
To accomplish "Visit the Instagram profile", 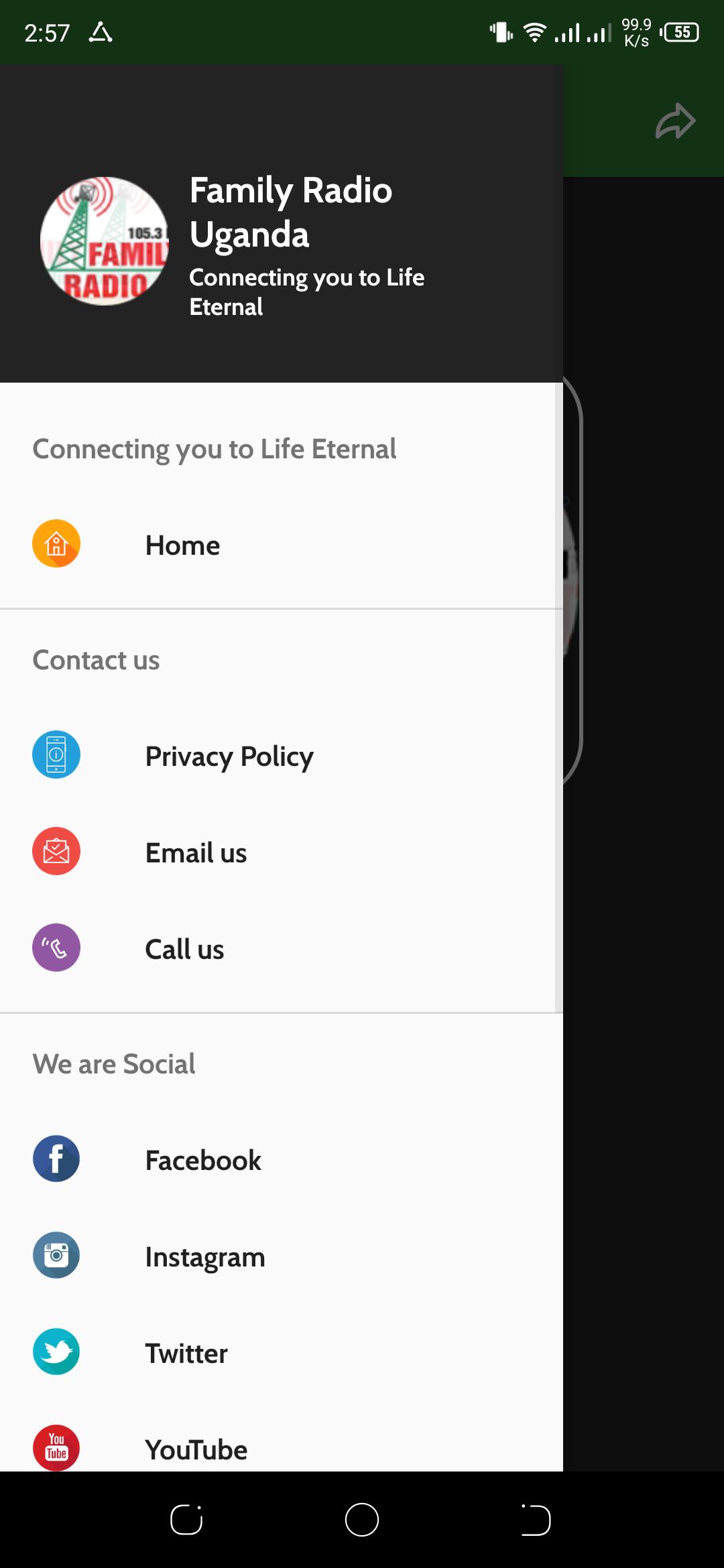I will (282, 1256).
